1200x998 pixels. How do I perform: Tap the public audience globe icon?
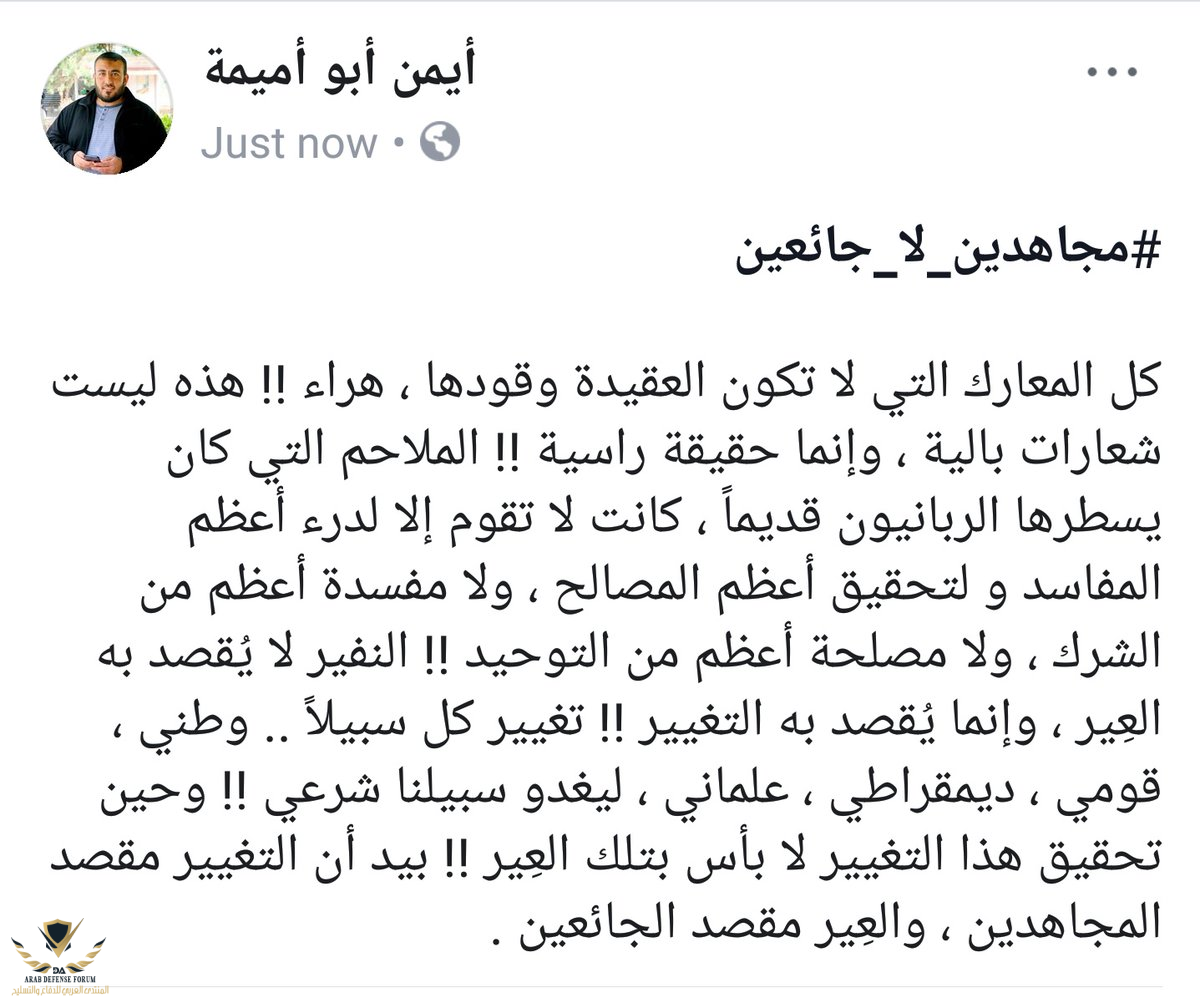[439, 143]
